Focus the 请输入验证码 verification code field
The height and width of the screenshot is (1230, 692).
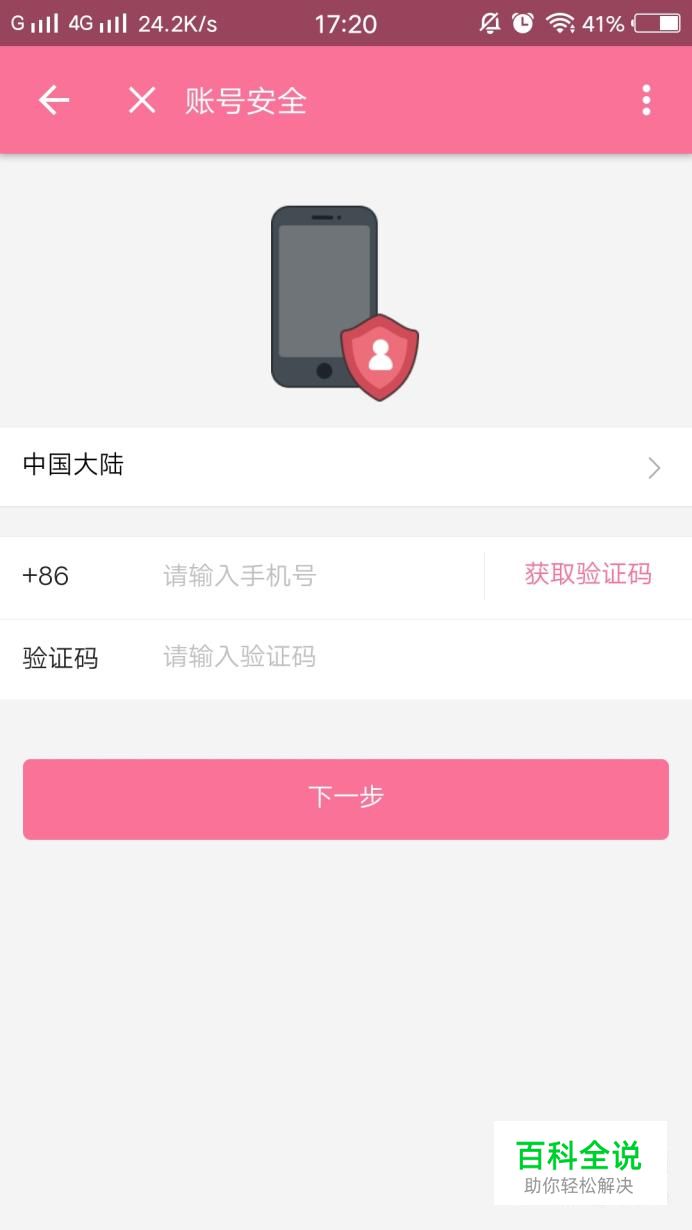[420, 657]
